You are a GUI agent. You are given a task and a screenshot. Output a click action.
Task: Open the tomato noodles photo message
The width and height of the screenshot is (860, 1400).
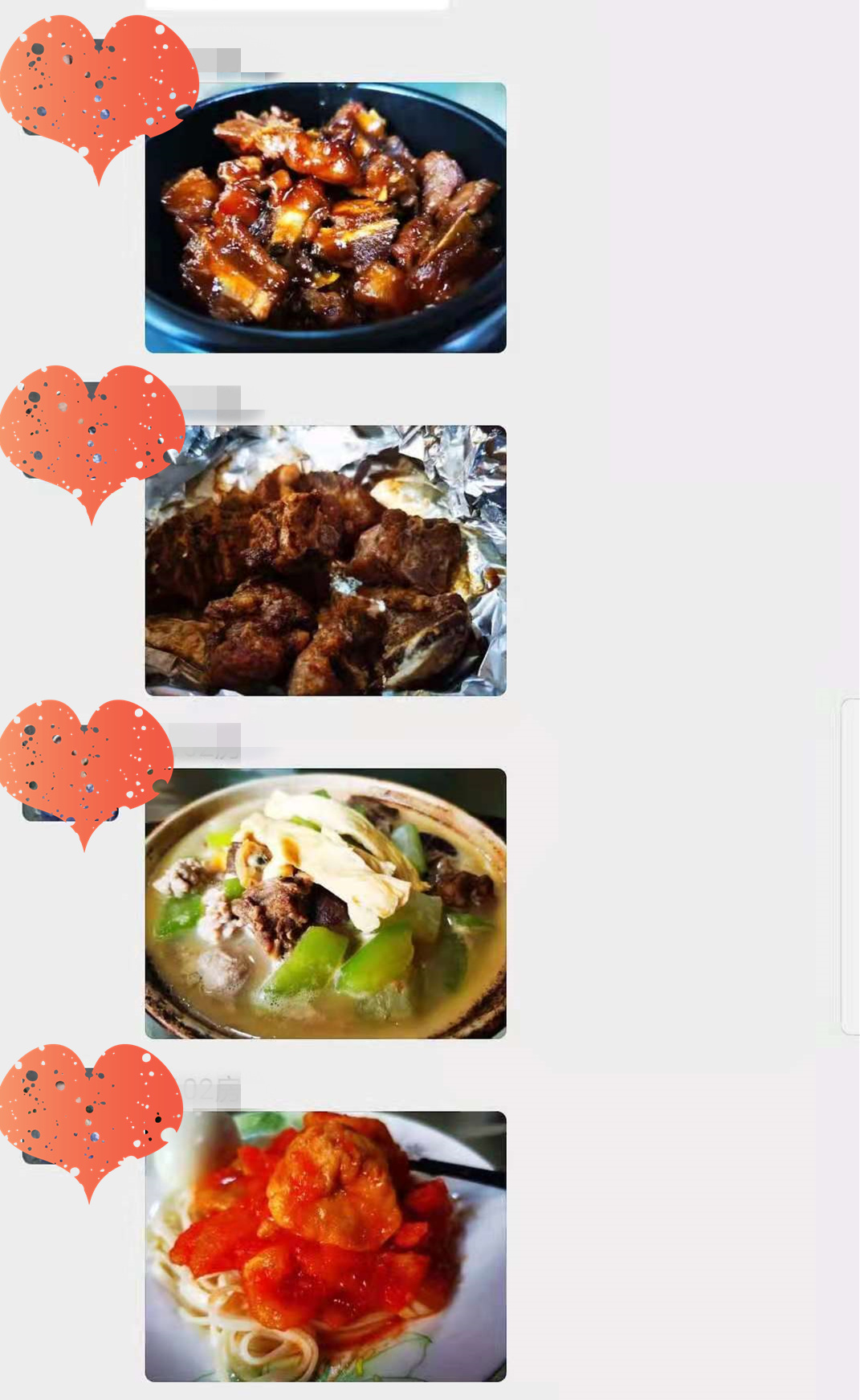click(x=325, y=1246)
